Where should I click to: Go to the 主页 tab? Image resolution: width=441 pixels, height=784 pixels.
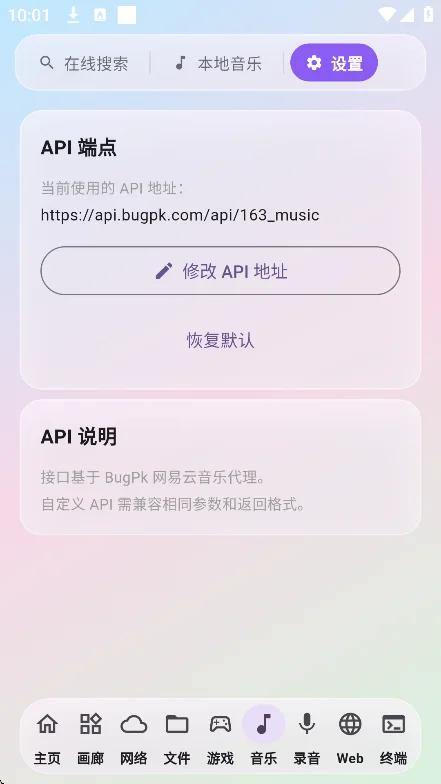coord(48,738)
